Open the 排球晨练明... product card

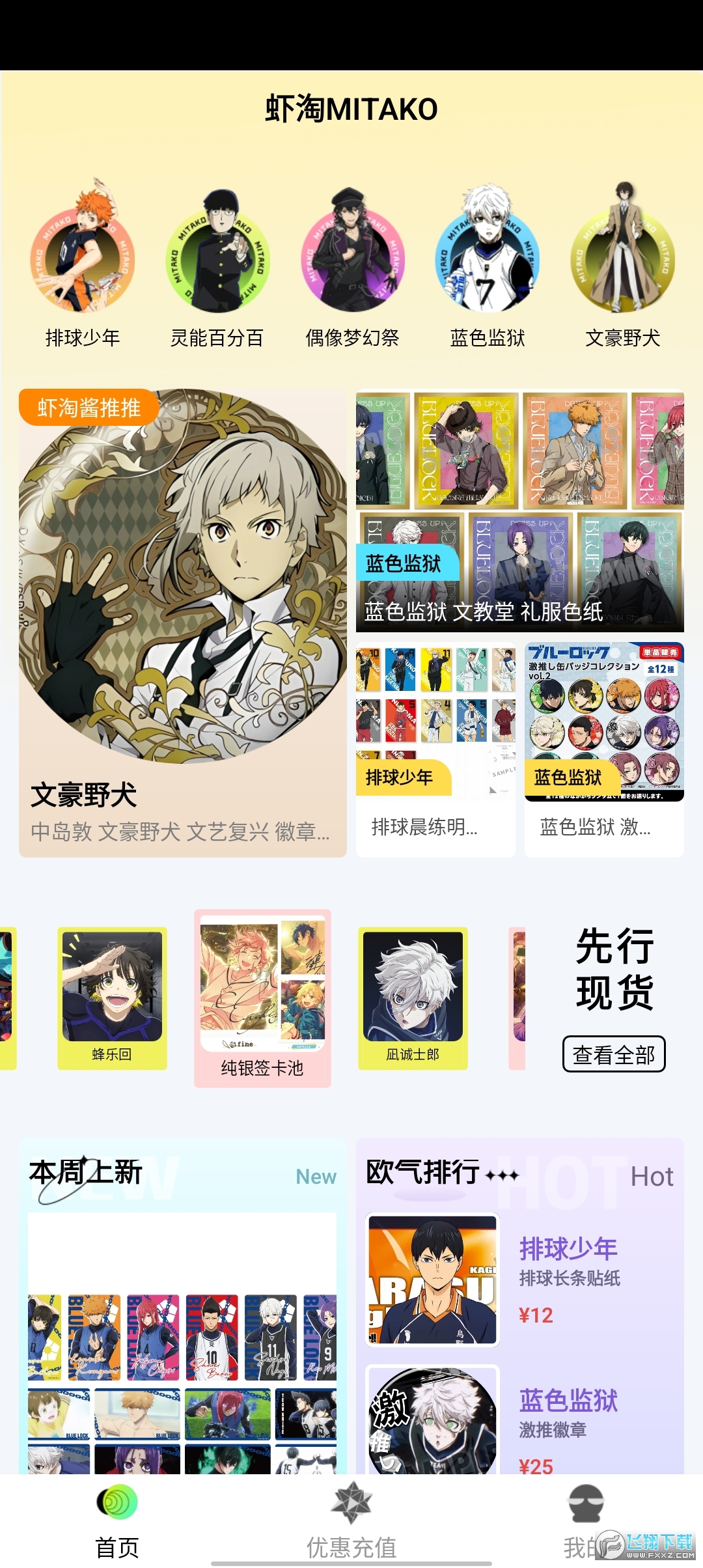pos(435,749)
